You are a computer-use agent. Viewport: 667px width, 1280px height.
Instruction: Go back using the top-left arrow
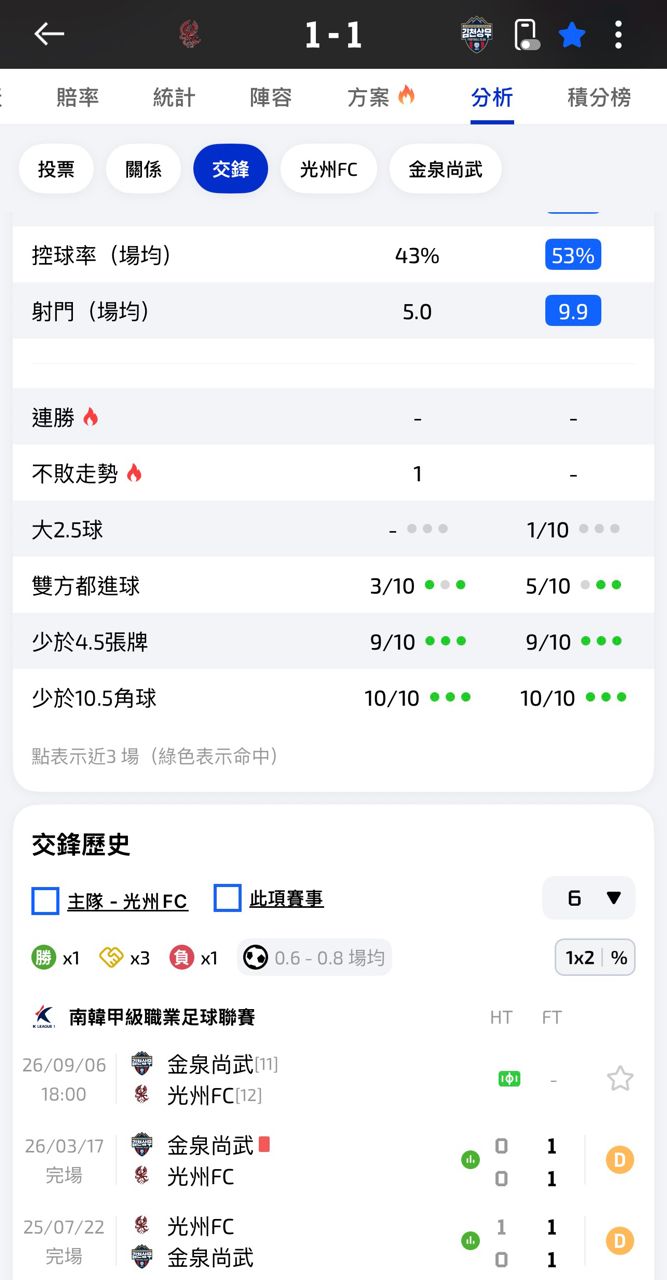pyautogui.click(x=49, y=34)
